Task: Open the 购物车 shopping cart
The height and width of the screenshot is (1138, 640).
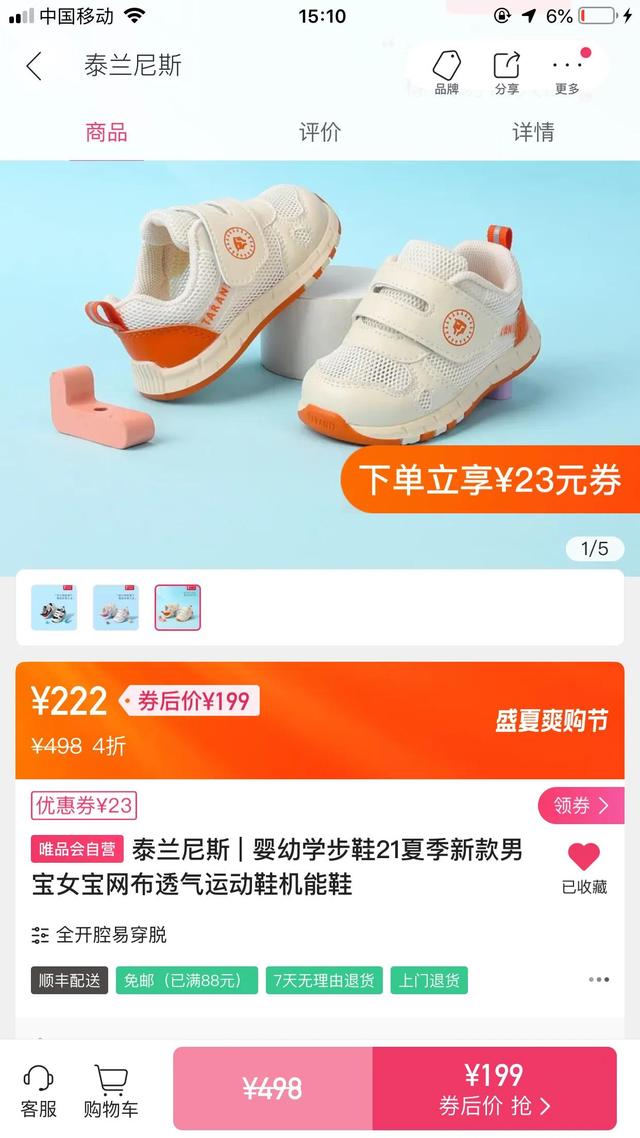Action: coord(110,1092)
